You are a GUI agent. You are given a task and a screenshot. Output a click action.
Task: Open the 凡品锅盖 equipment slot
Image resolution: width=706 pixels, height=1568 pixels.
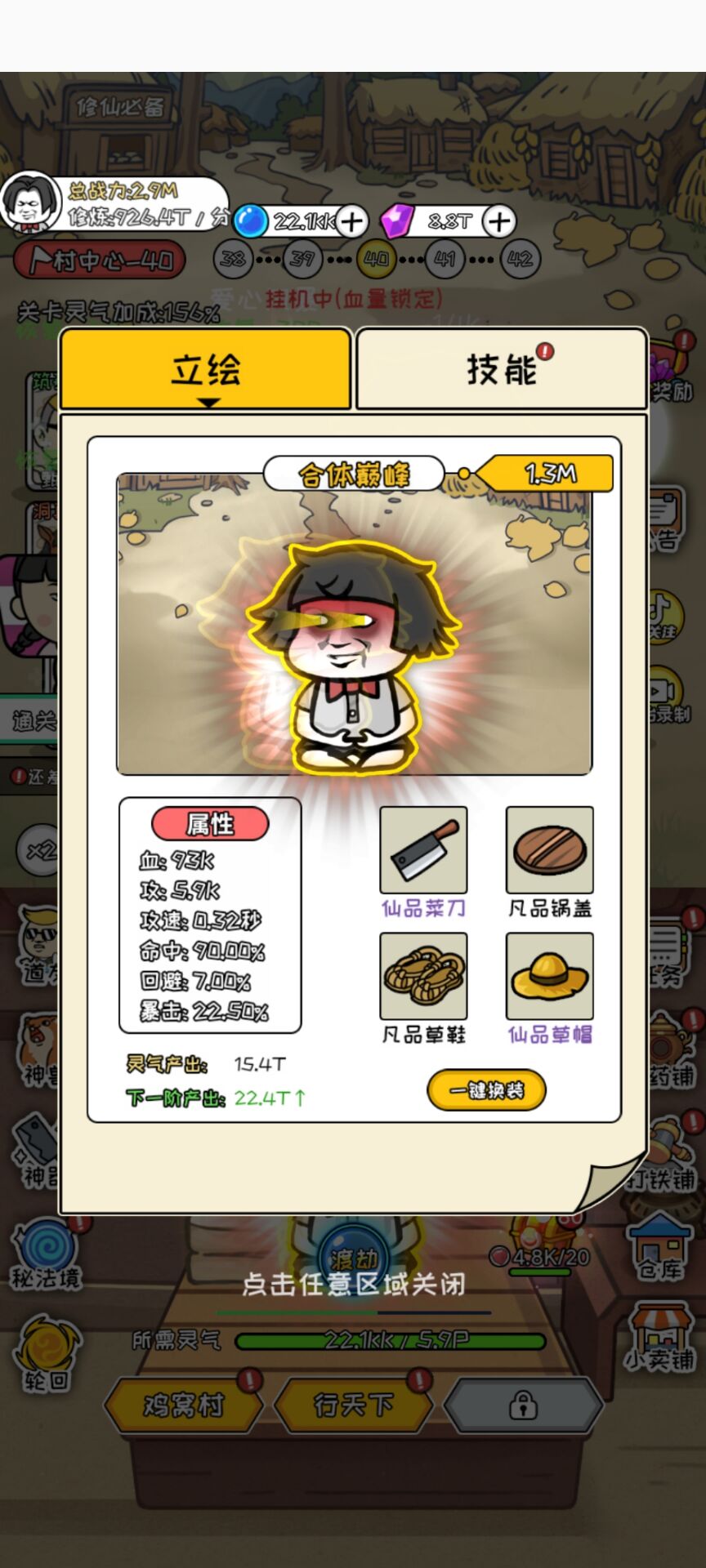(549, 850)
